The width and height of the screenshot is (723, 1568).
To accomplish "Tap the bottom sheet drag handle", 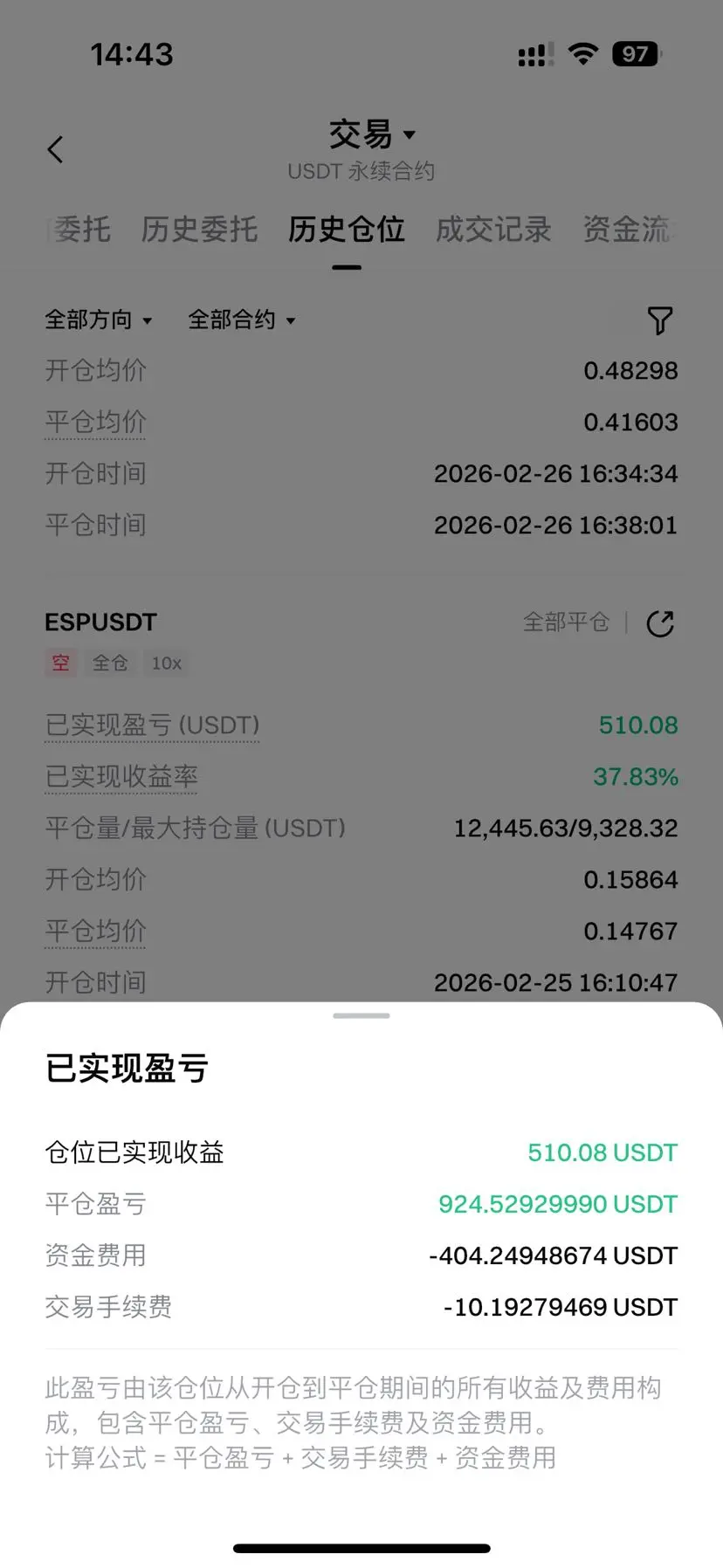I will pos(361,1015).
